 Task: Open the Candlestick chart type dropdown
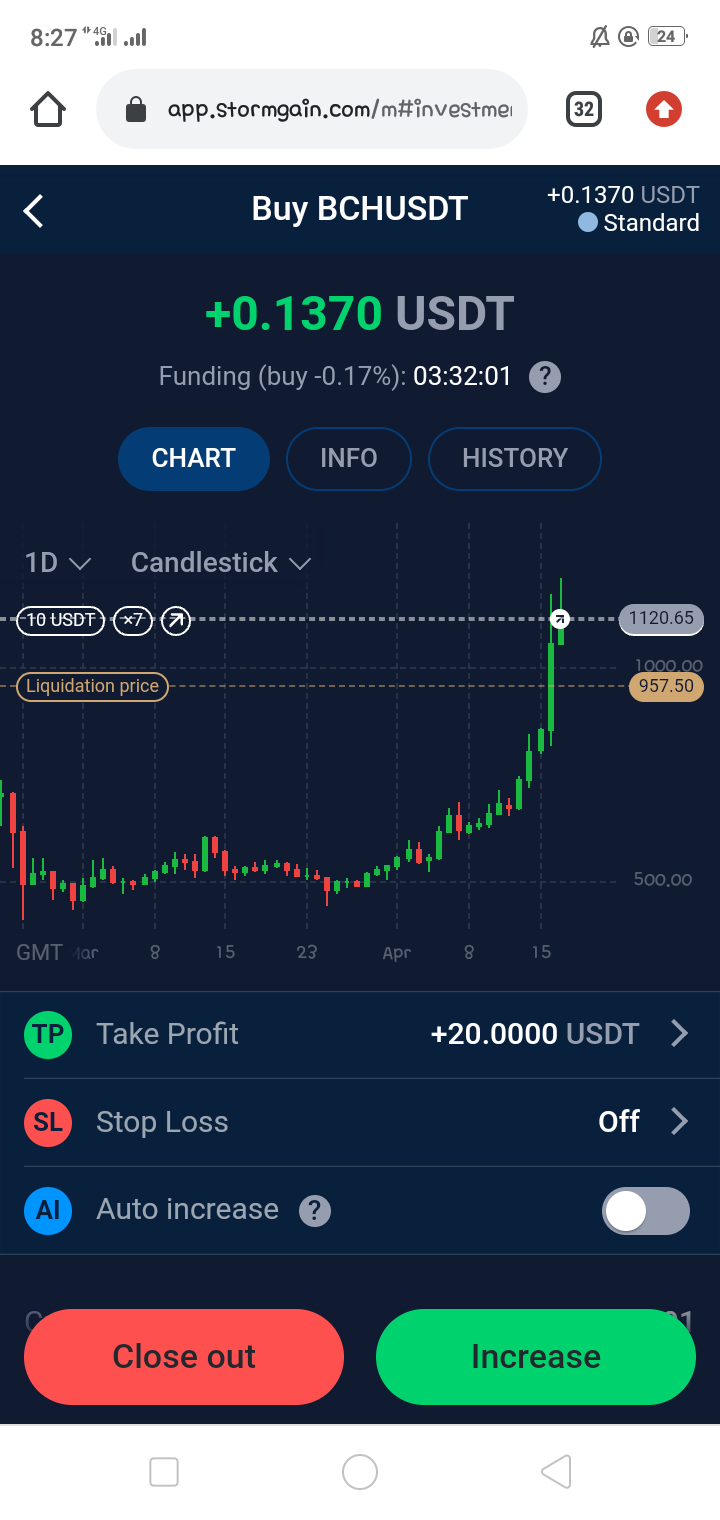pos(221,563)
